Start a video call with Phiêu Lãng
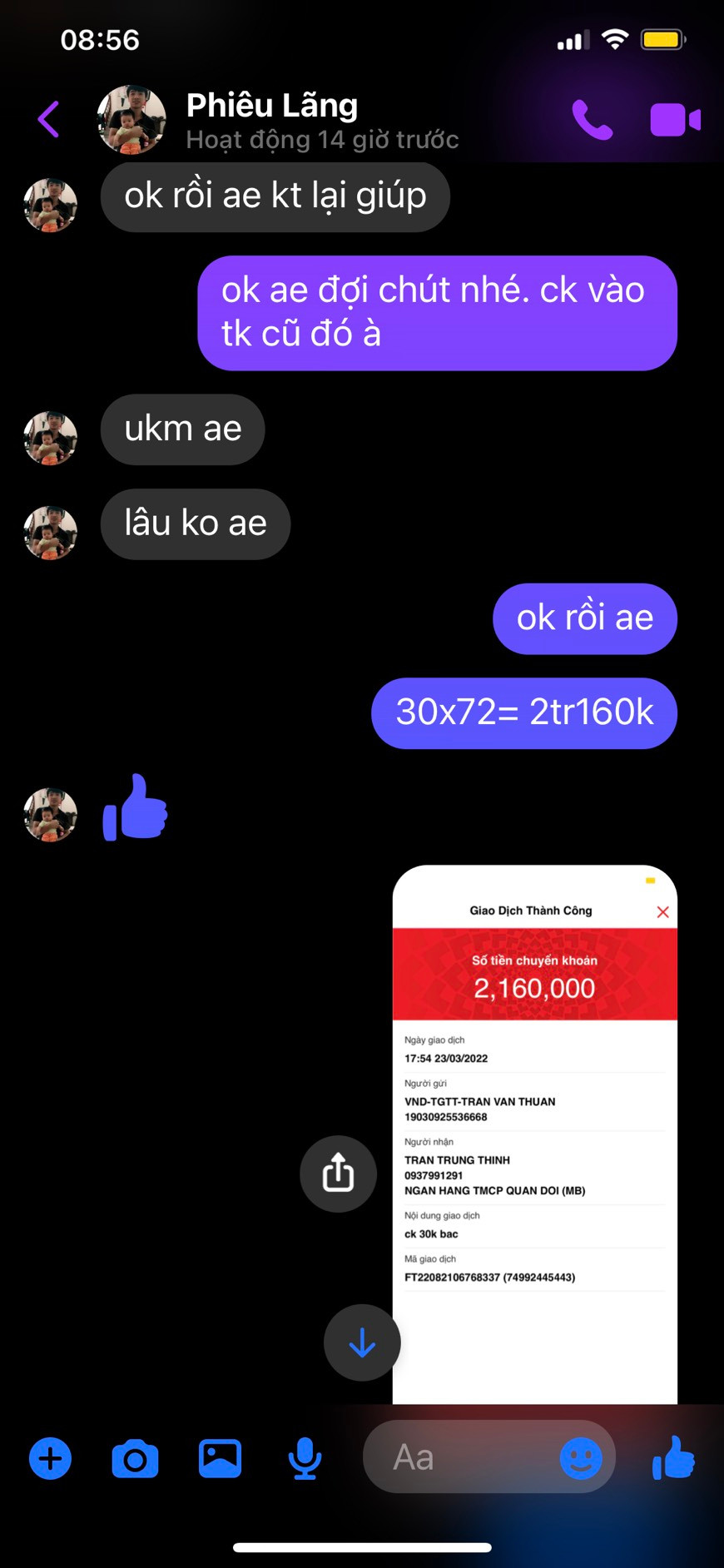Viewport: 724px width, 1568px height. click(675, 120)
